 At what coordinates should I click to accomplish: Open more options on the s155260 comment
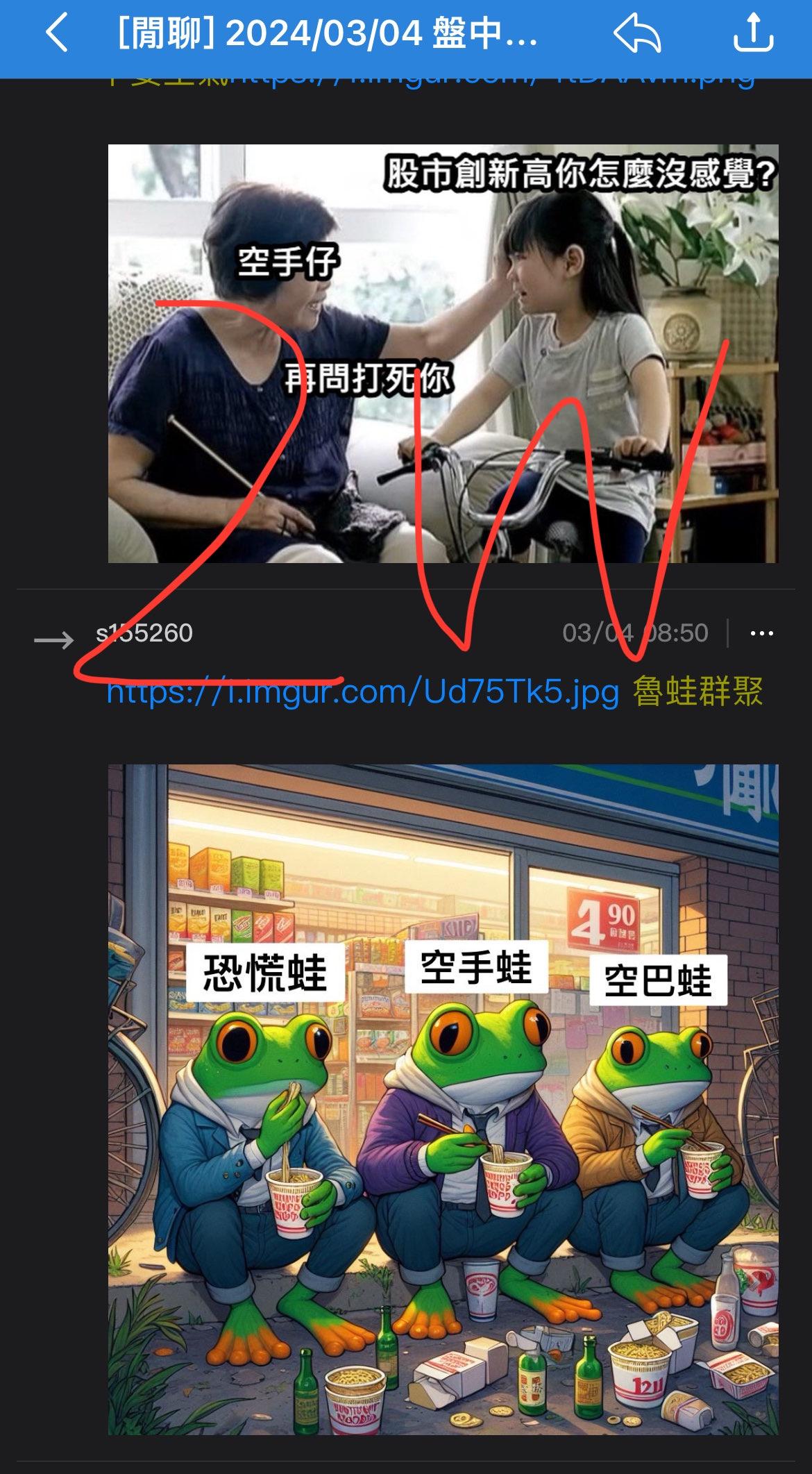[761, 633]
